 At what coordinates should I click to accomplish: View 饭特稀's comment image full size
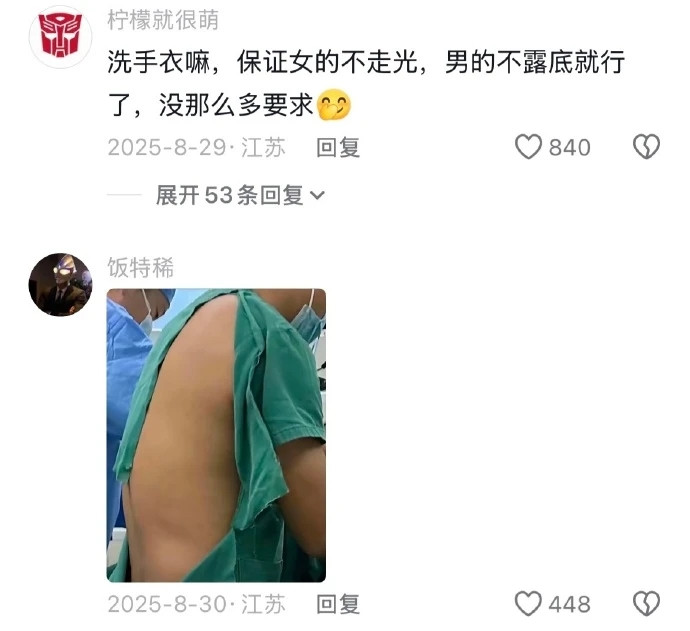216,435
